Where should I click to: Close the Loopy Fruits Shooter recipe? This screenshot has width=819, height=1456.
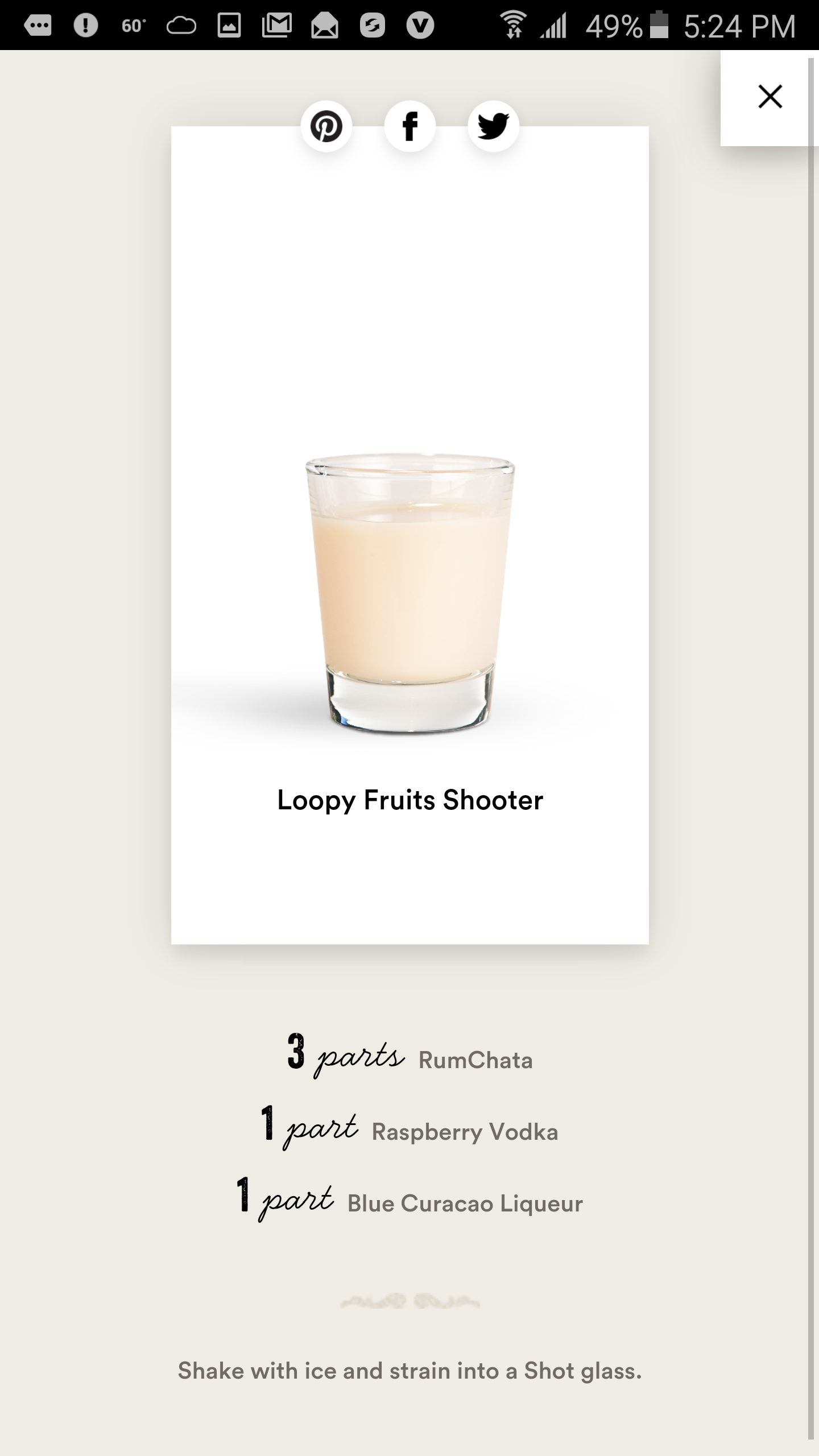(770, 97)
